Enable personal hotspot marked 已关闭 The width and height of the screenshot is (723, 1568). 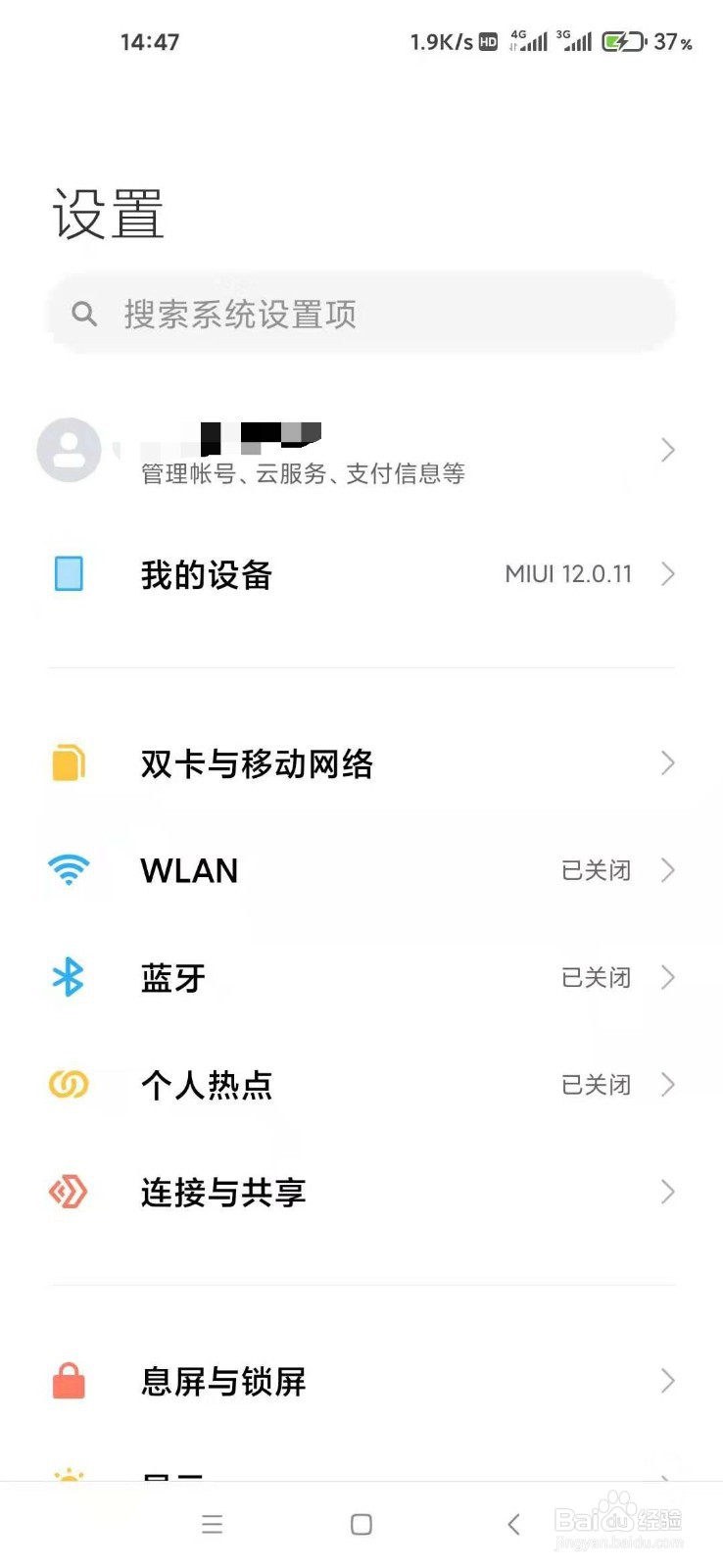[x=596, y=1085]
